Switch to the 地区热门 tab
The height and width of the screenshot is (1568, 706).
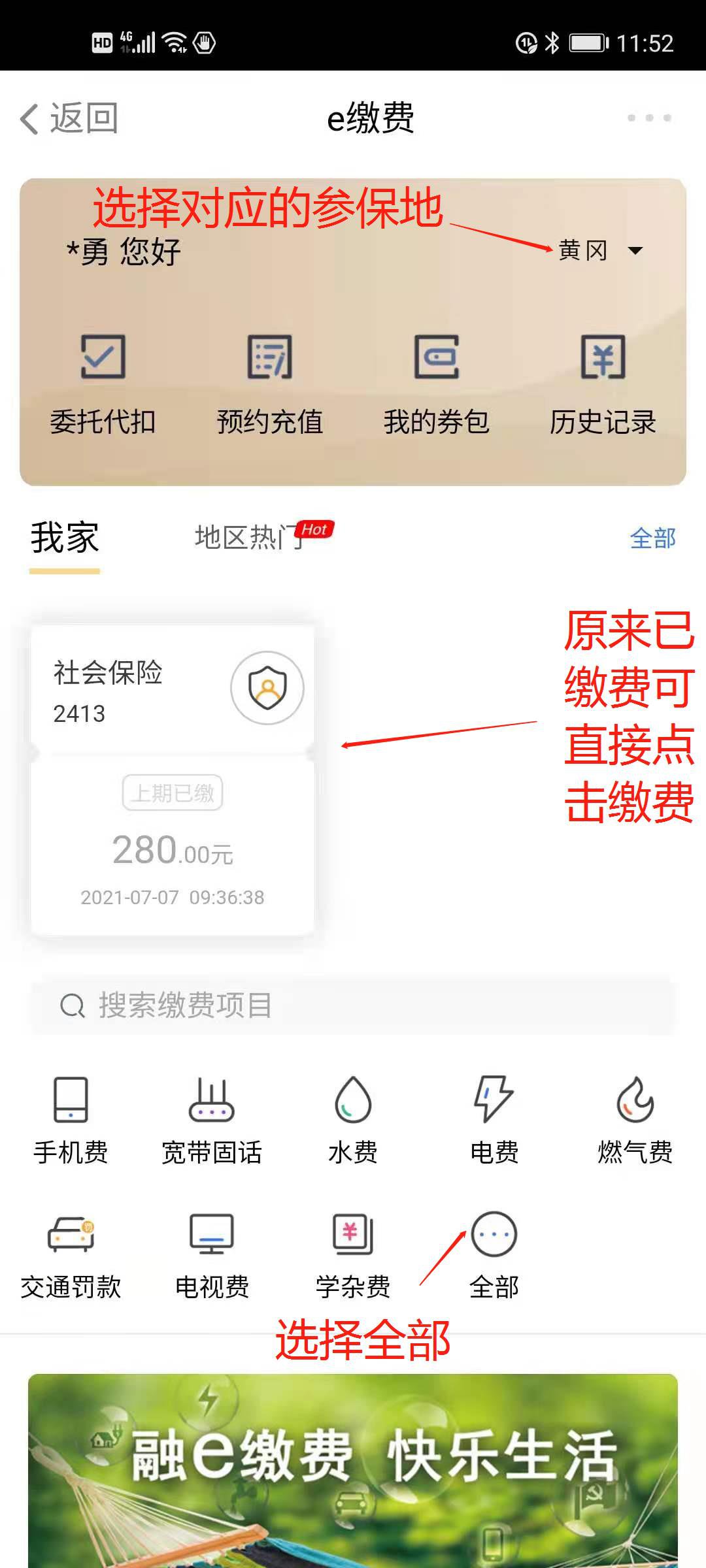pos(248,538)
